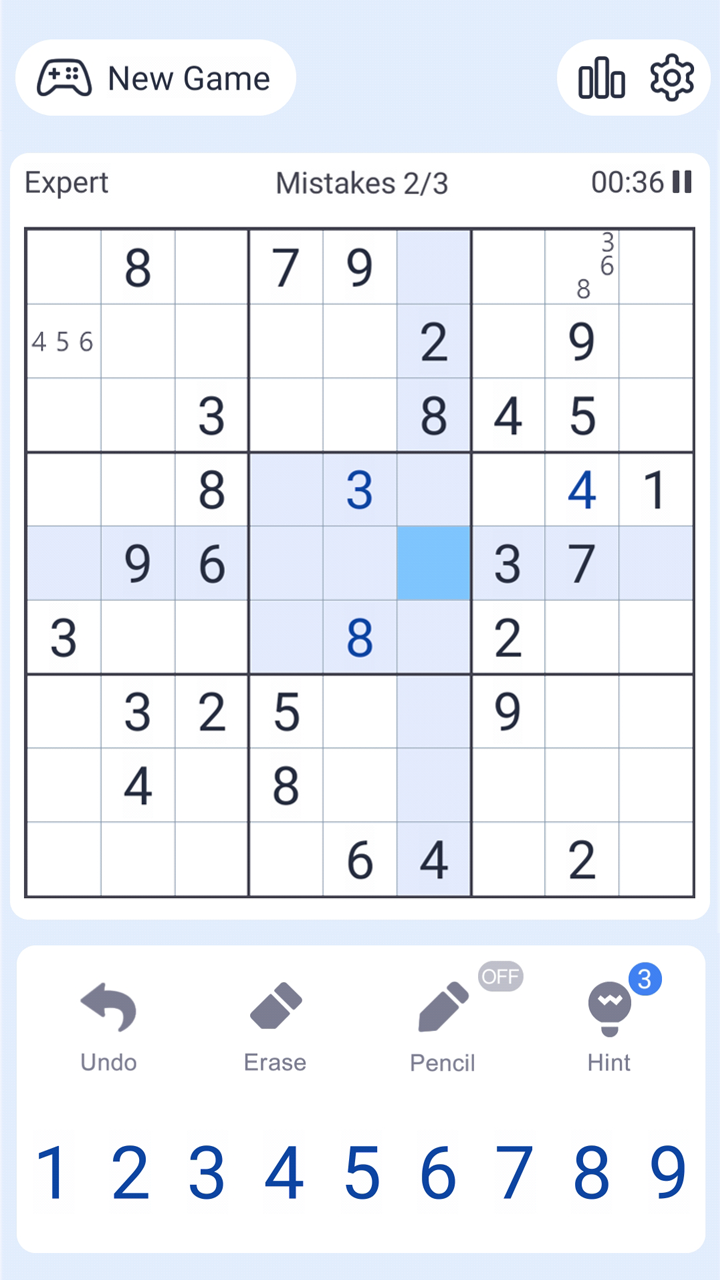
Task: Open the Settings gear icon
Action: coord(671,77)
